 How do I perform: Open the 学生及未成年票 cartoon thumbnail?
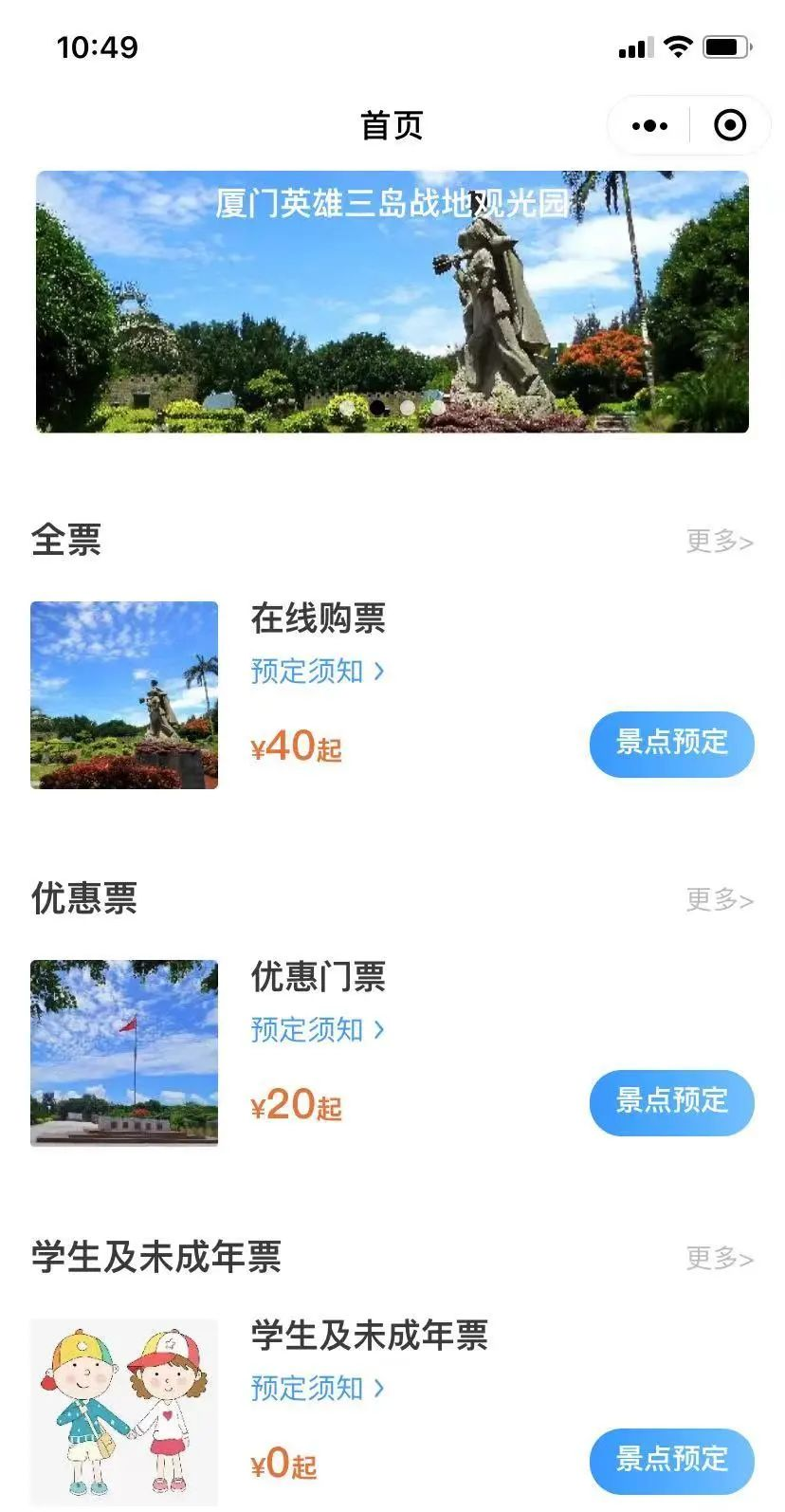(x=124, y=1411)
